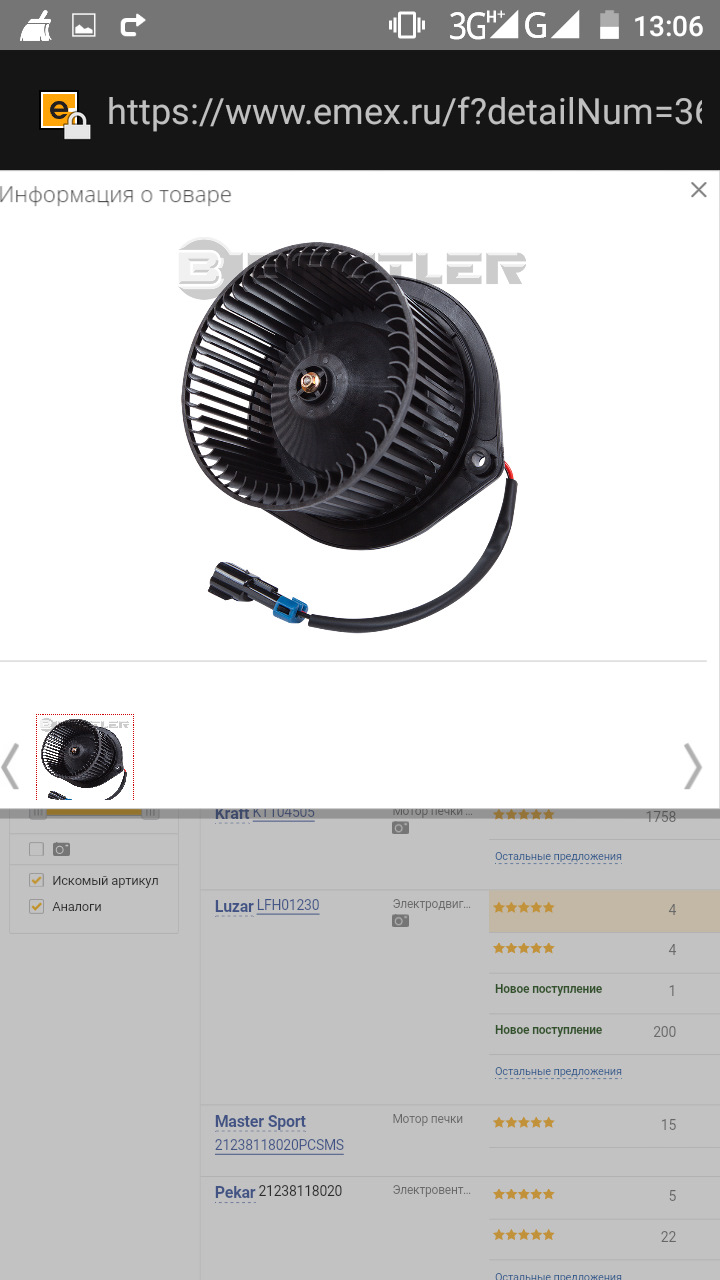Show Остальные предложения under Kraft
This screenshot has width=720, height=1280.
(558, 856)
